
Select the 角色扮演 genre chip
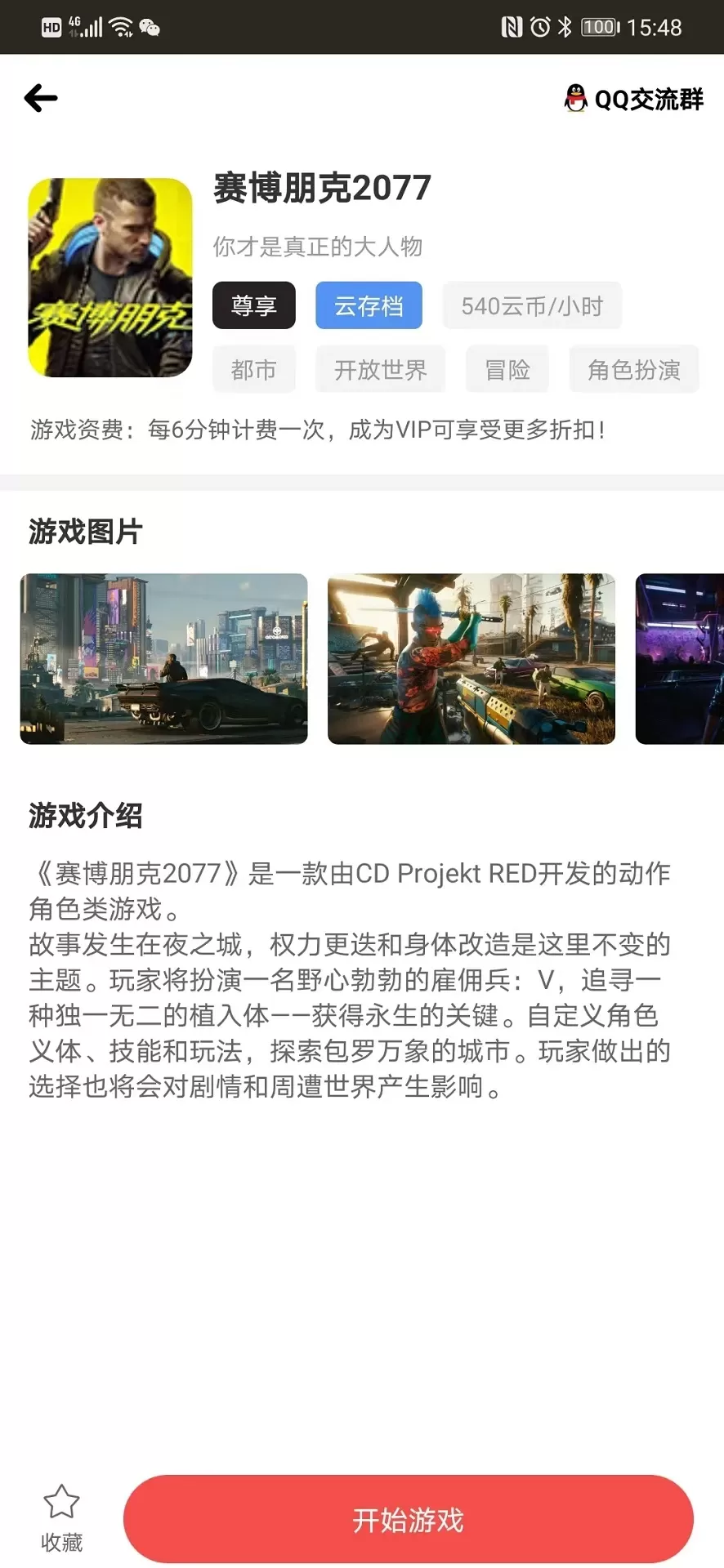click(633, 370)
